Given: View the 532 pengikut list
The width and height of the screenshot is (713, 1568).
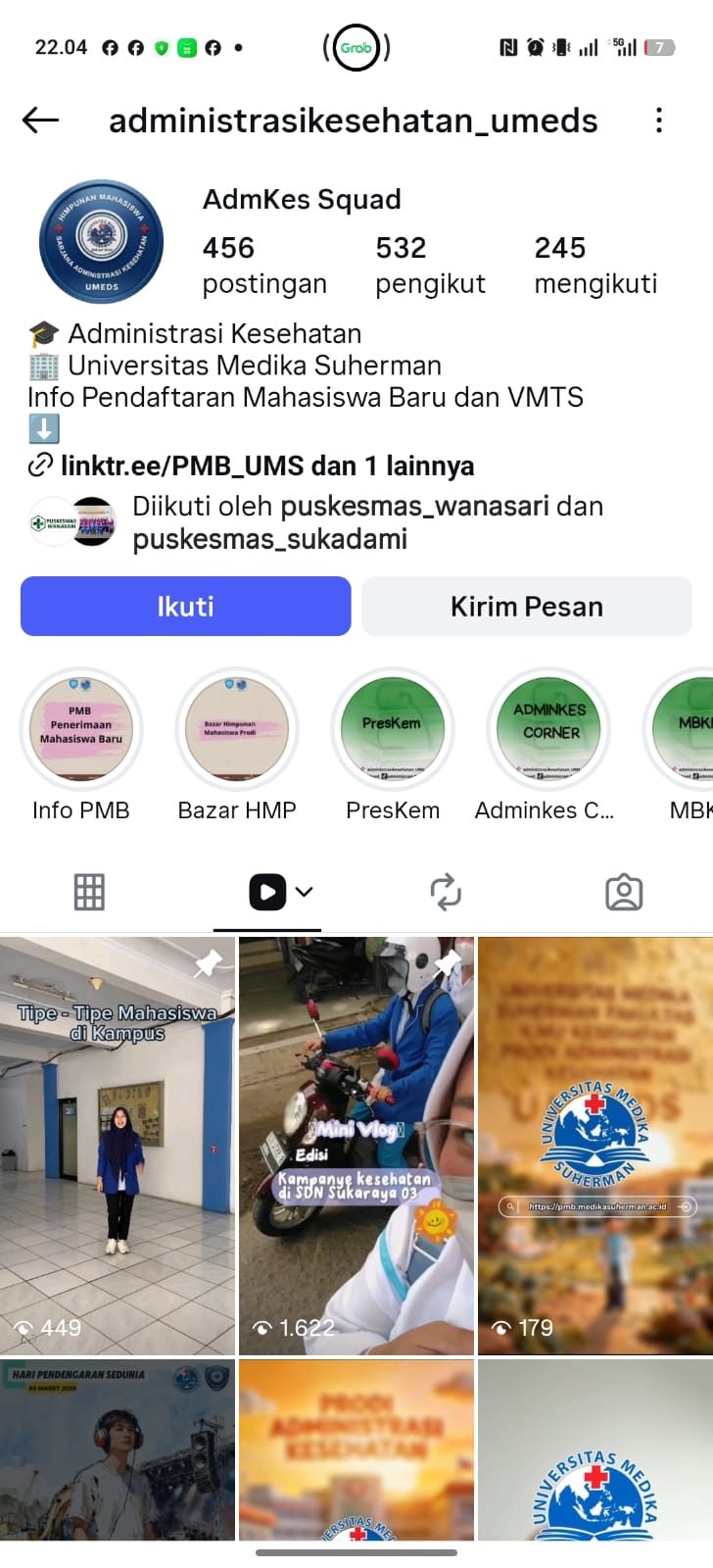Looking at the screenshot, I should point(430,265).
